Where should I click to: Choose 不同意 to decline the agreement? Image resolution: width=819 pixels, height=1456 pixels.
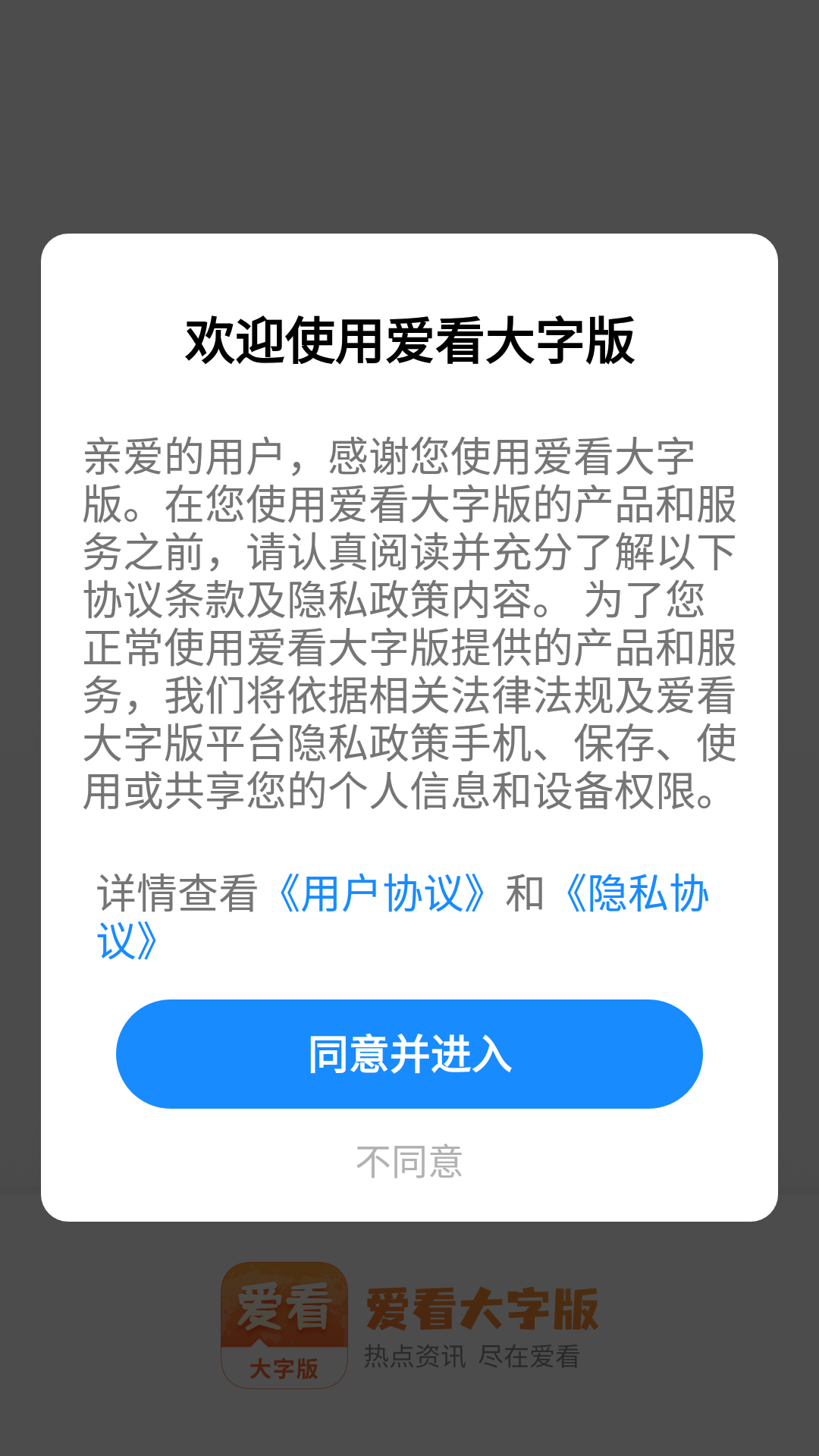[409, 1158]
